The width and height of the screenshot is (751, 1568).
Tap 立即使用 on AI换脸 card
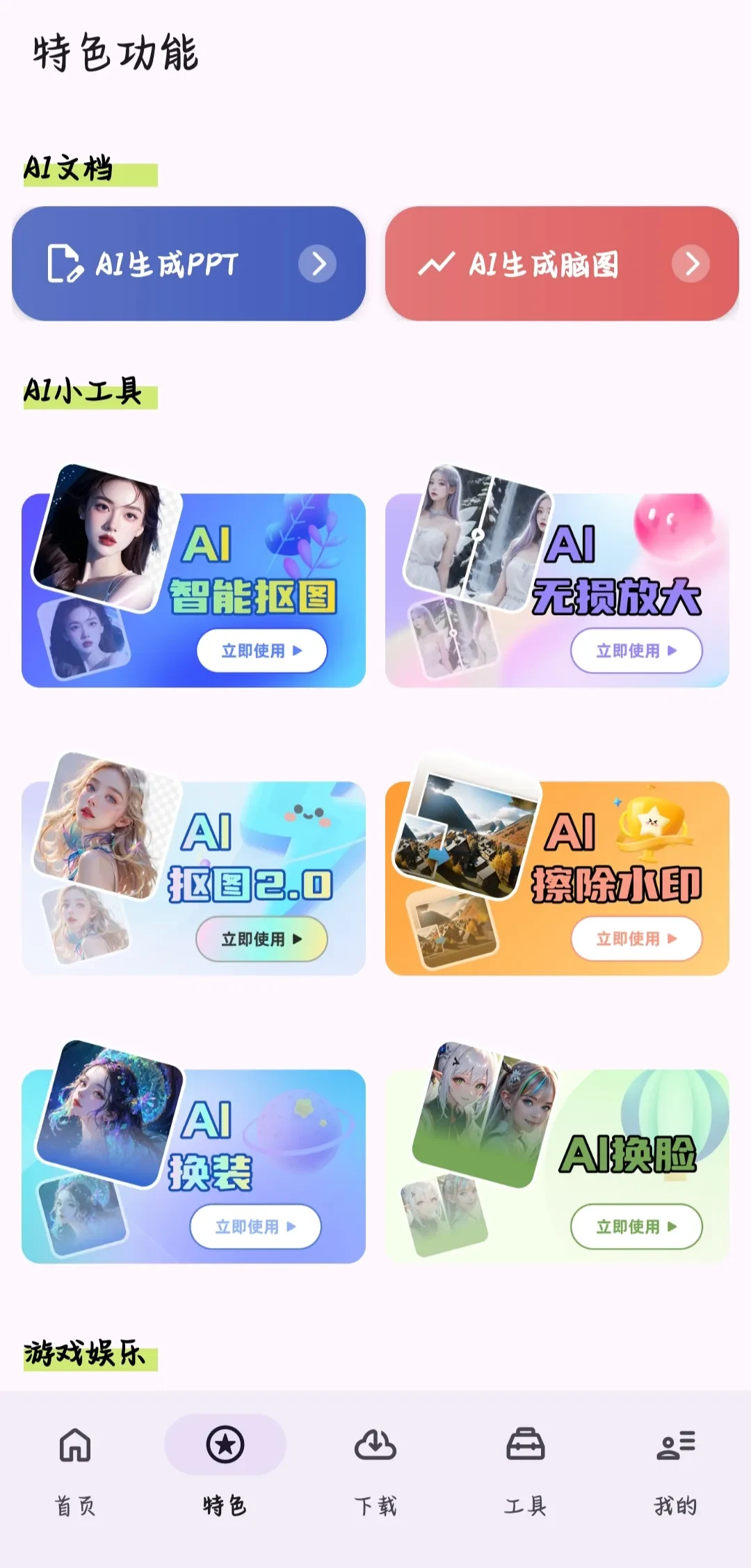point(636,1227)
